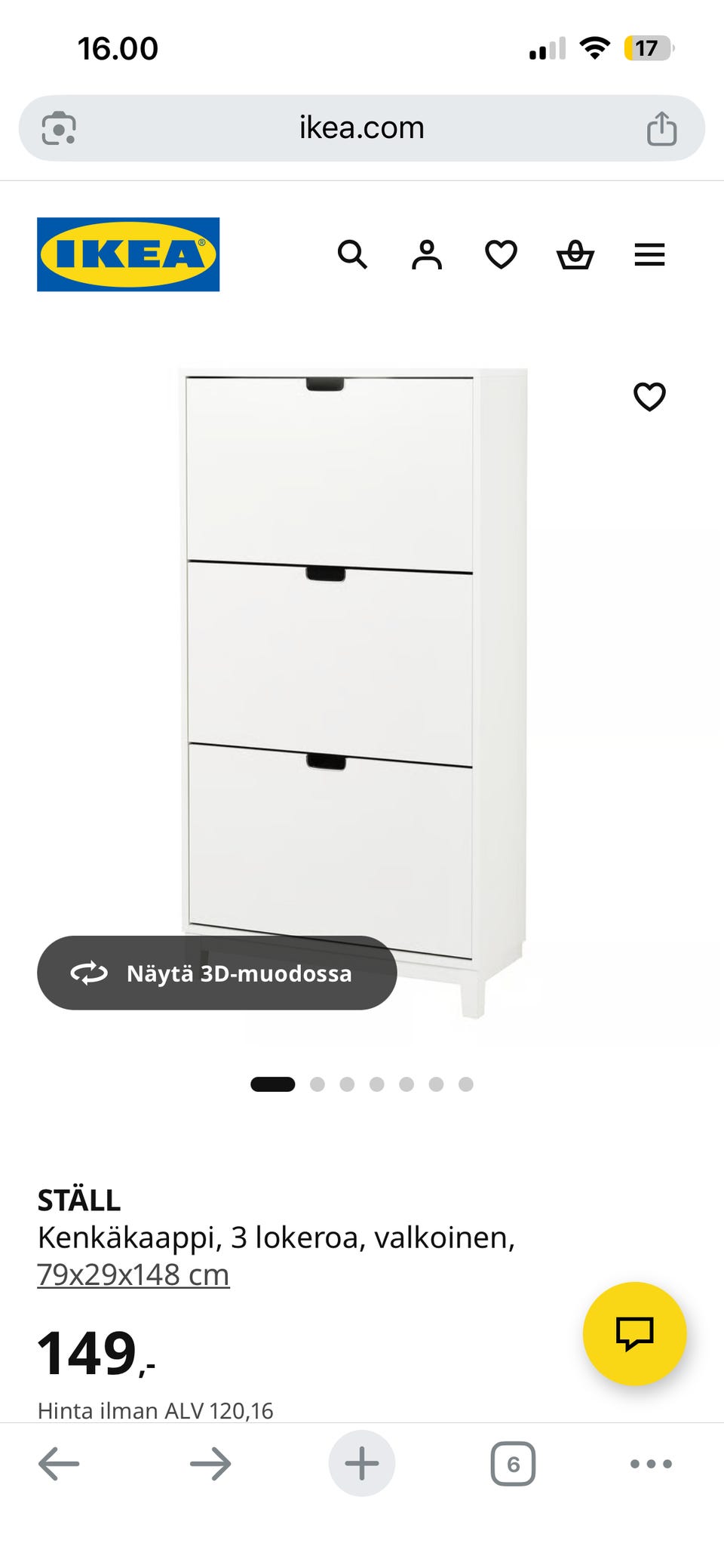This screenshot has width=724, height=1568.
Task: Go forward in the browser
Action: (210, 1464)
